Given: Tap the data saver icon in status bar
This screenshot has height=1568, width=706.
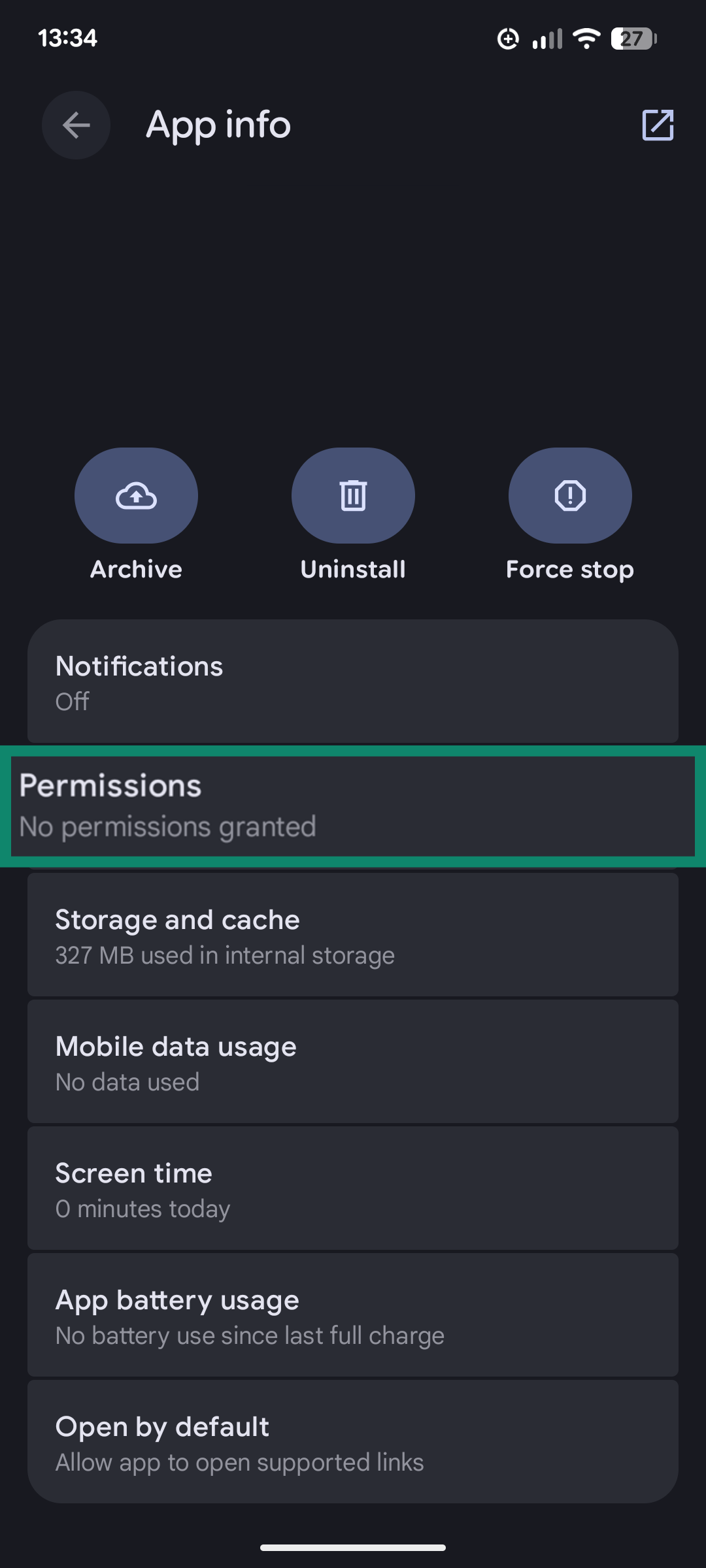Looking at the screenshot, I should [x=509, y=37].
